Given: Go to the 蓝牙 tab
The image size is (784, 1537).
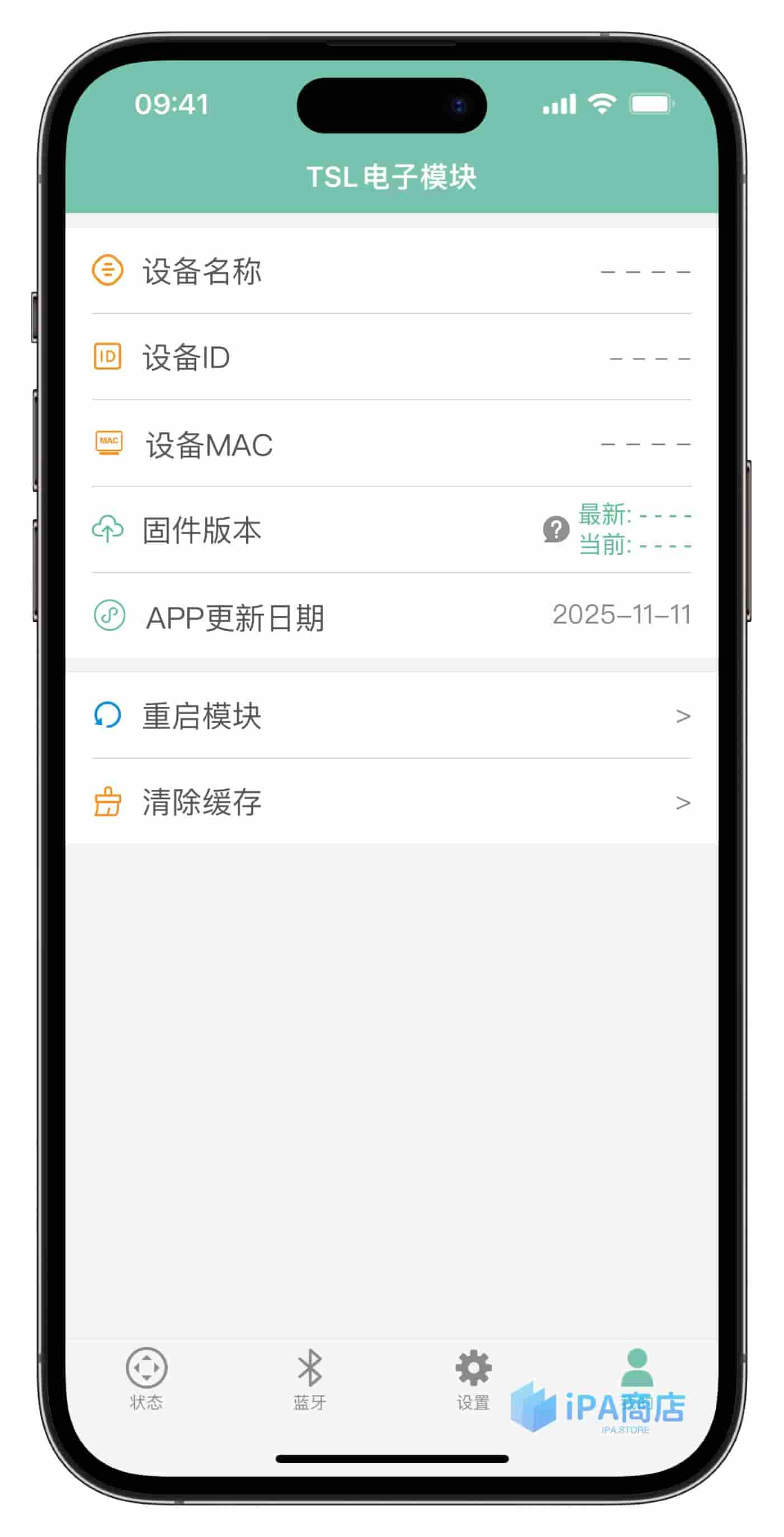Looking at the screenshot, I should click(310, 1378).
